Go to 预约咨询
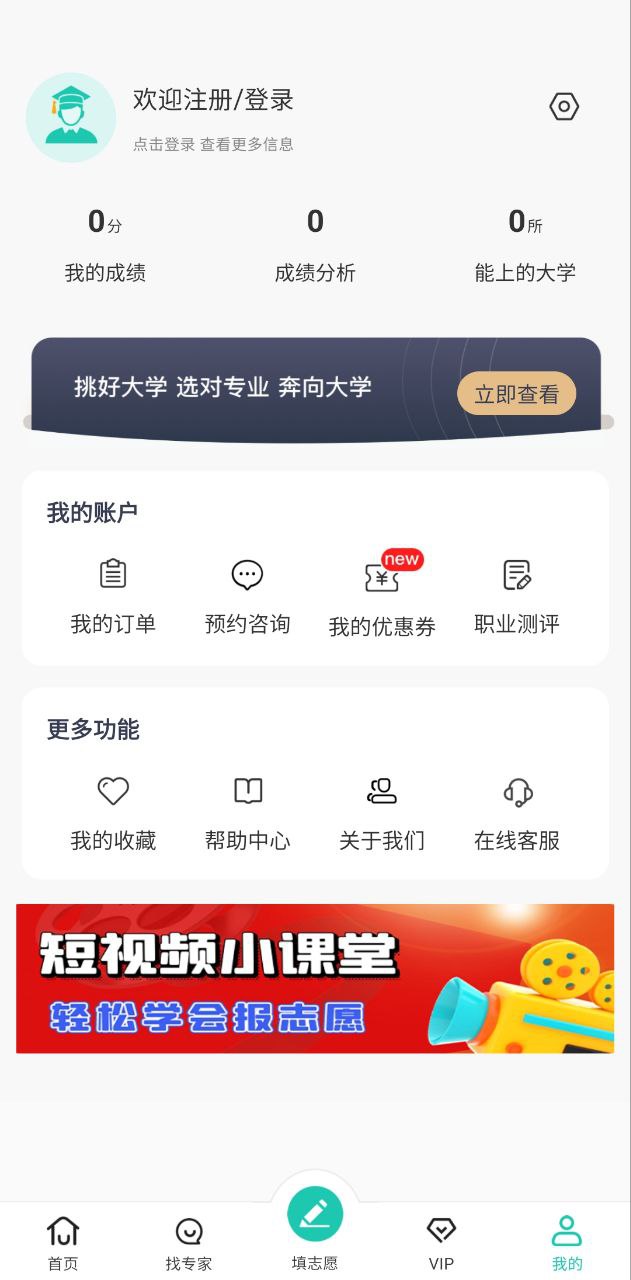This screenshot has height=1280, width=631. (247, 595)
